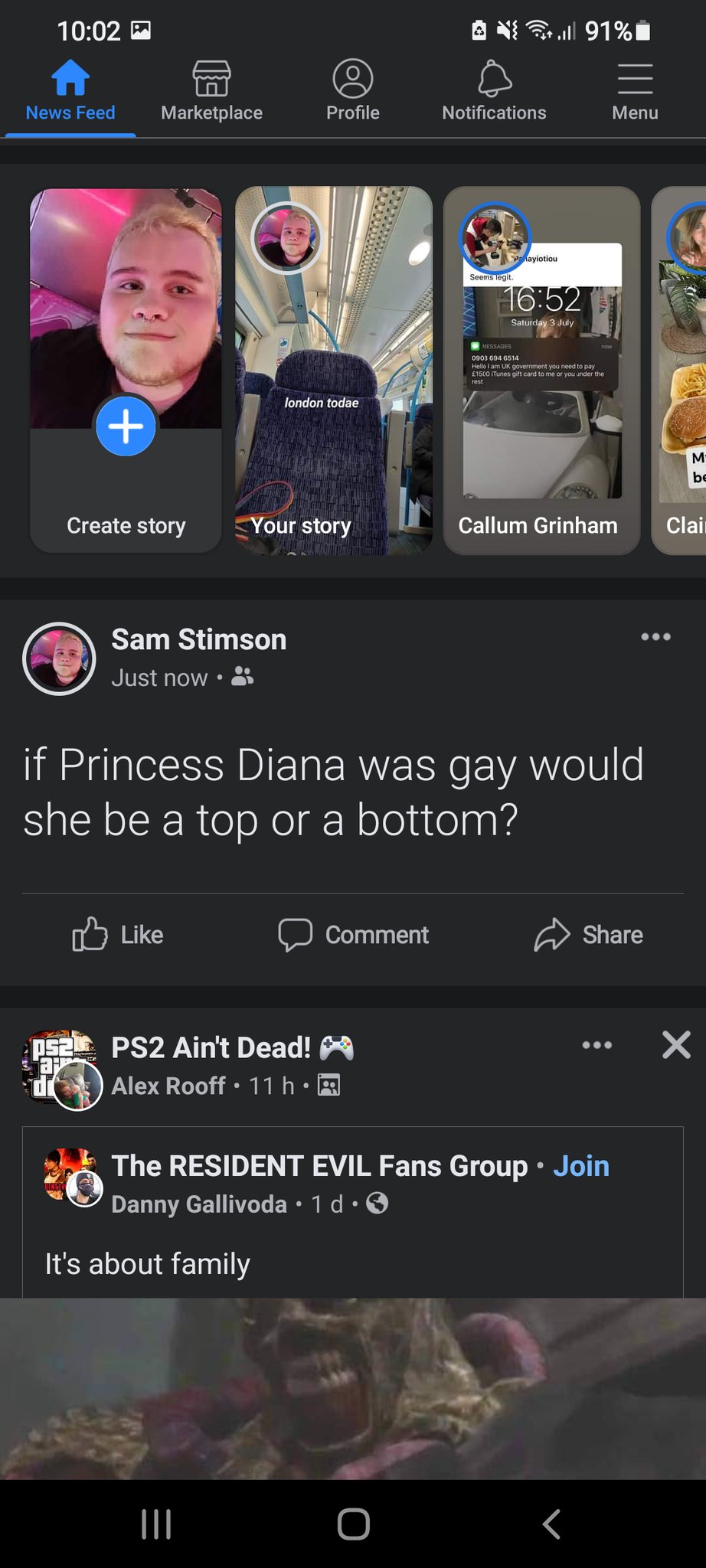Viewport: 706px width, 1568px height.
Task: Open options menu on Sam Stimson's post
Action: pos(655,637)
